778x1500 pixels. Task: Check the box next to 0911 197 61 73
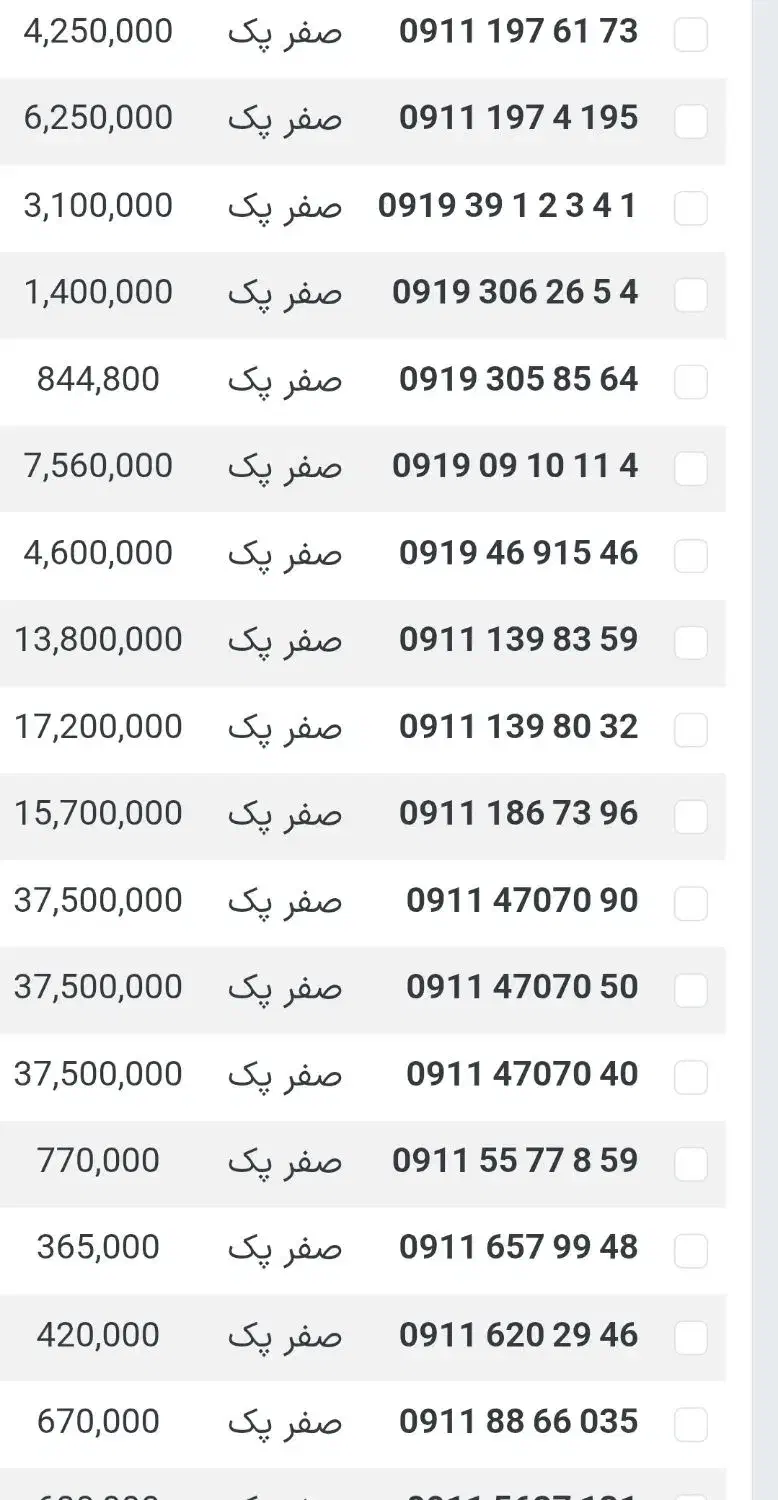tap(691, 35)
